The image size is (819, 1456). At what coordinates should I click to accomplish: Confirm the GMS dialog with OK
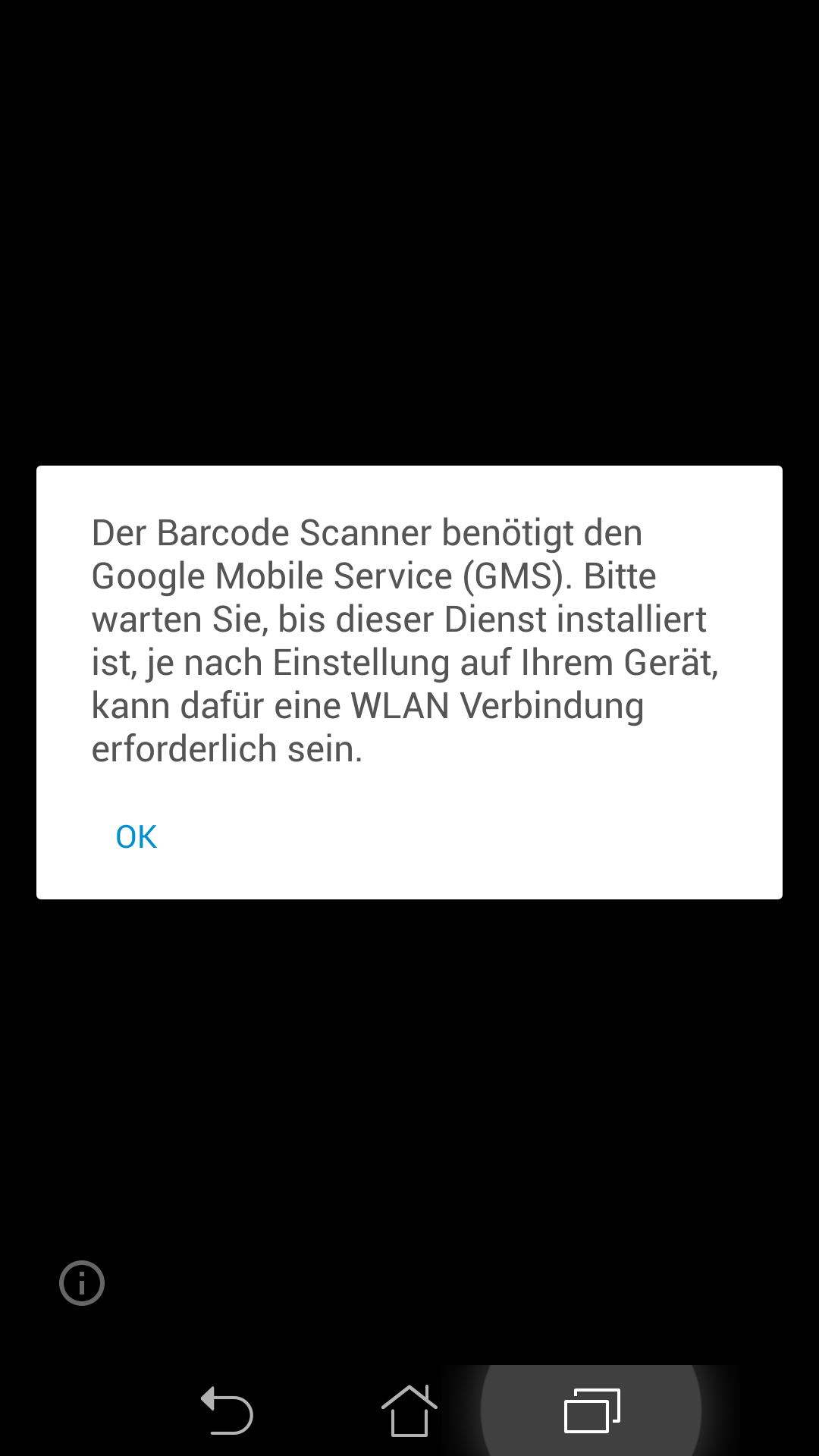[136, 837]
